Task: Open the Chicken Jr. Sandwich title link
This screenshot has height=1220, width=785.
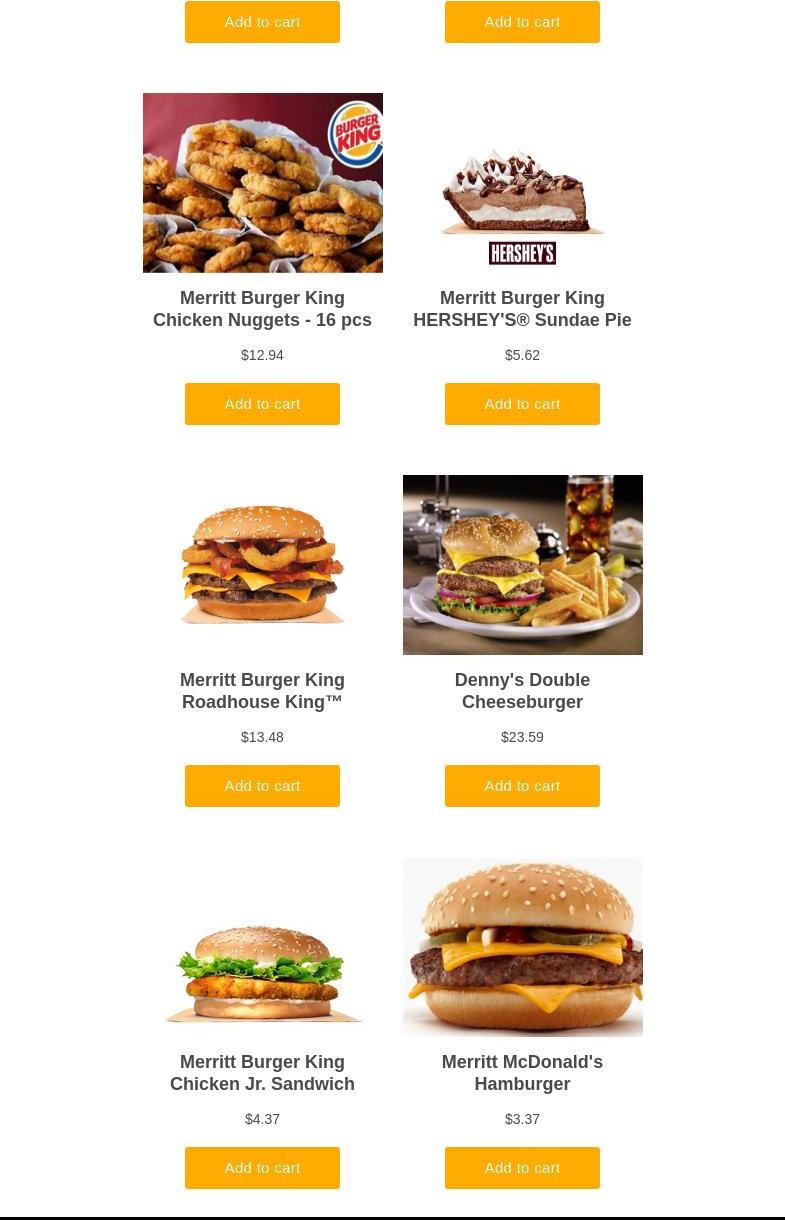Action: (x=262, y=1073)
